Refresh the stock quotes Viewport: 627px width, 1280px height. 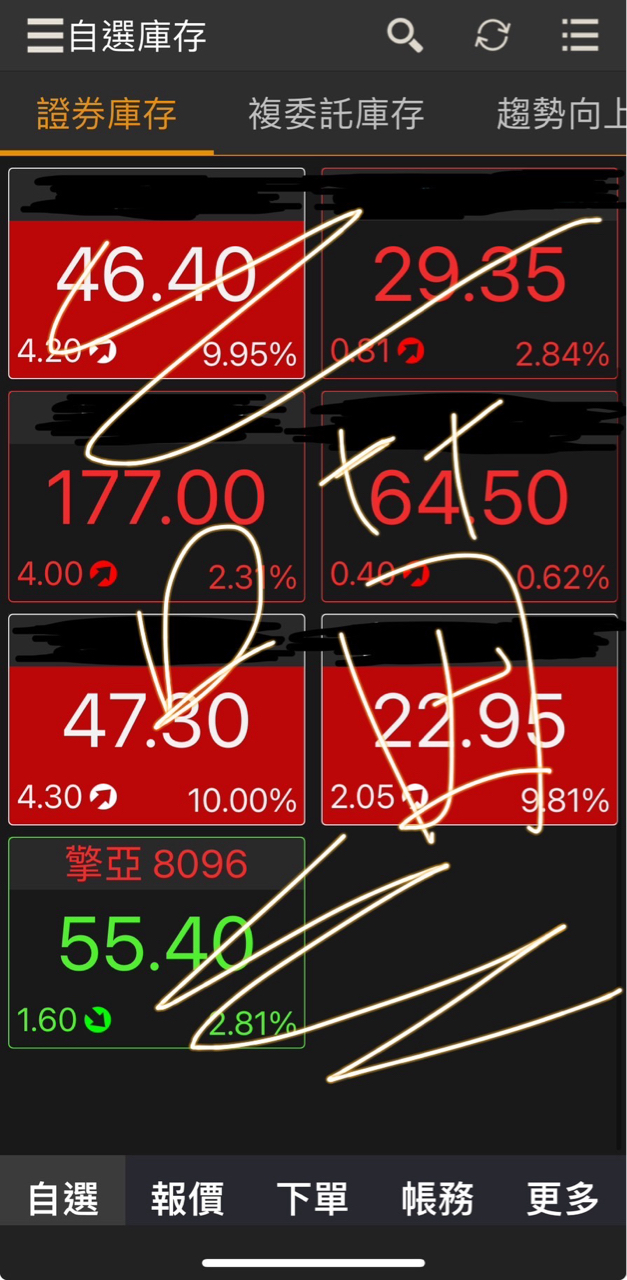pyautogui.click(x=492, y=36)
